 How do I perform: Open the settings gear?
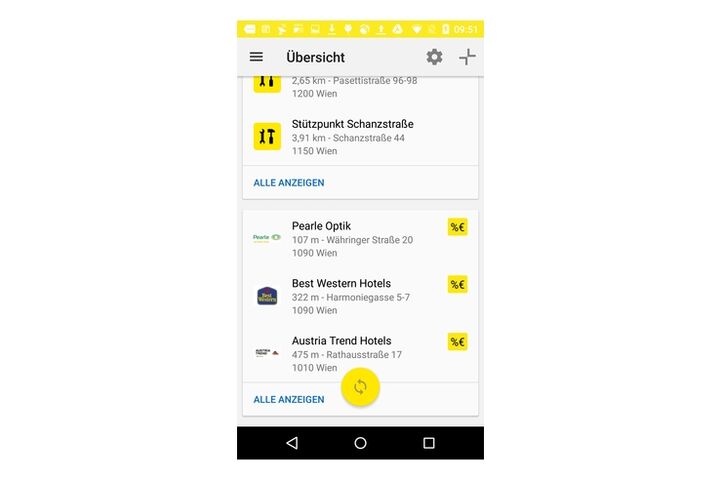434,57
